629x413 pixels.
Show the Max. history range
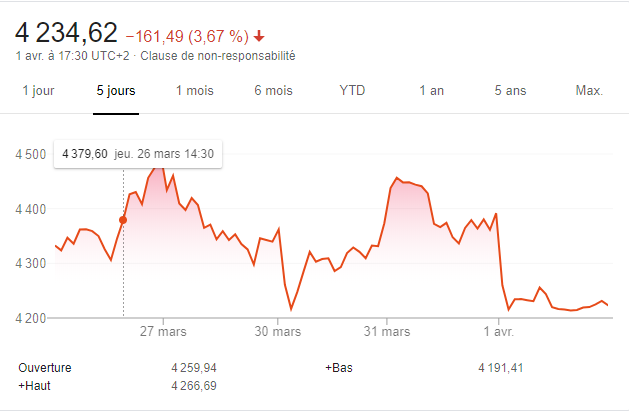click(x=589, y=90)
